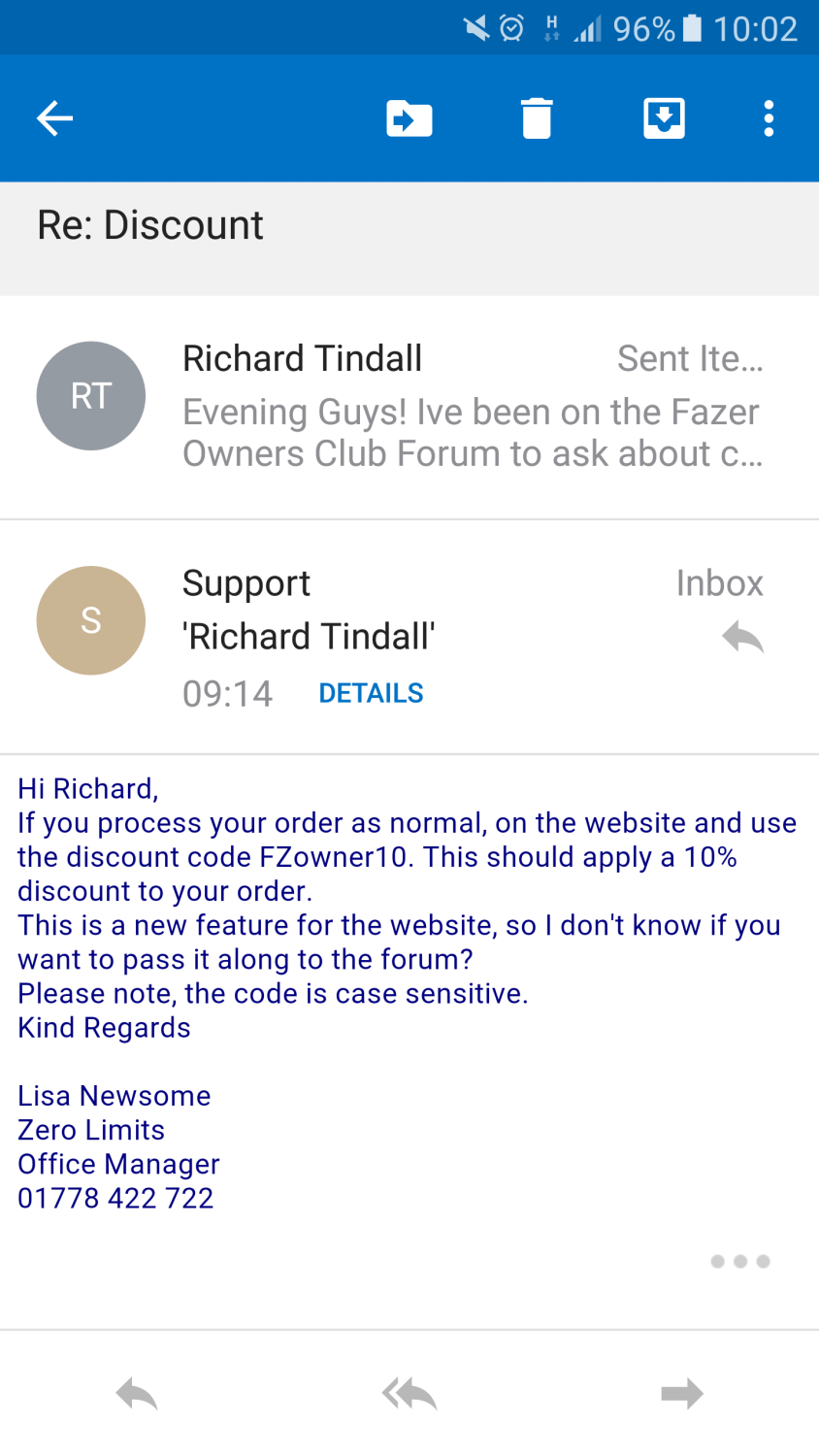
Task: Archive this conversation
Action: pyautogui.click(x=664, y=118)
